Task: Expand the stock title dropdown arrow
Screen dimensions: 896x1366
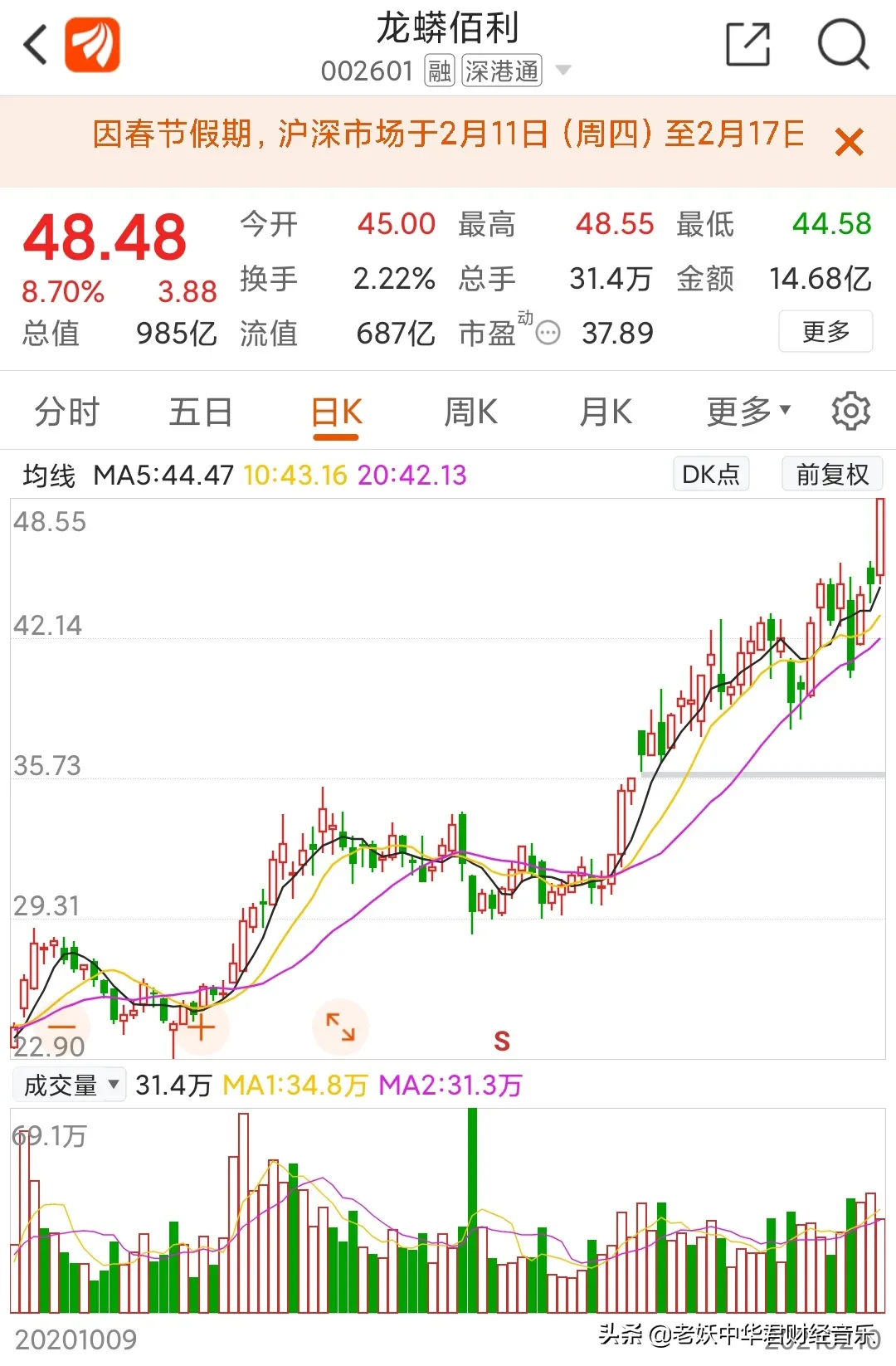Action: tap(563, 71)
